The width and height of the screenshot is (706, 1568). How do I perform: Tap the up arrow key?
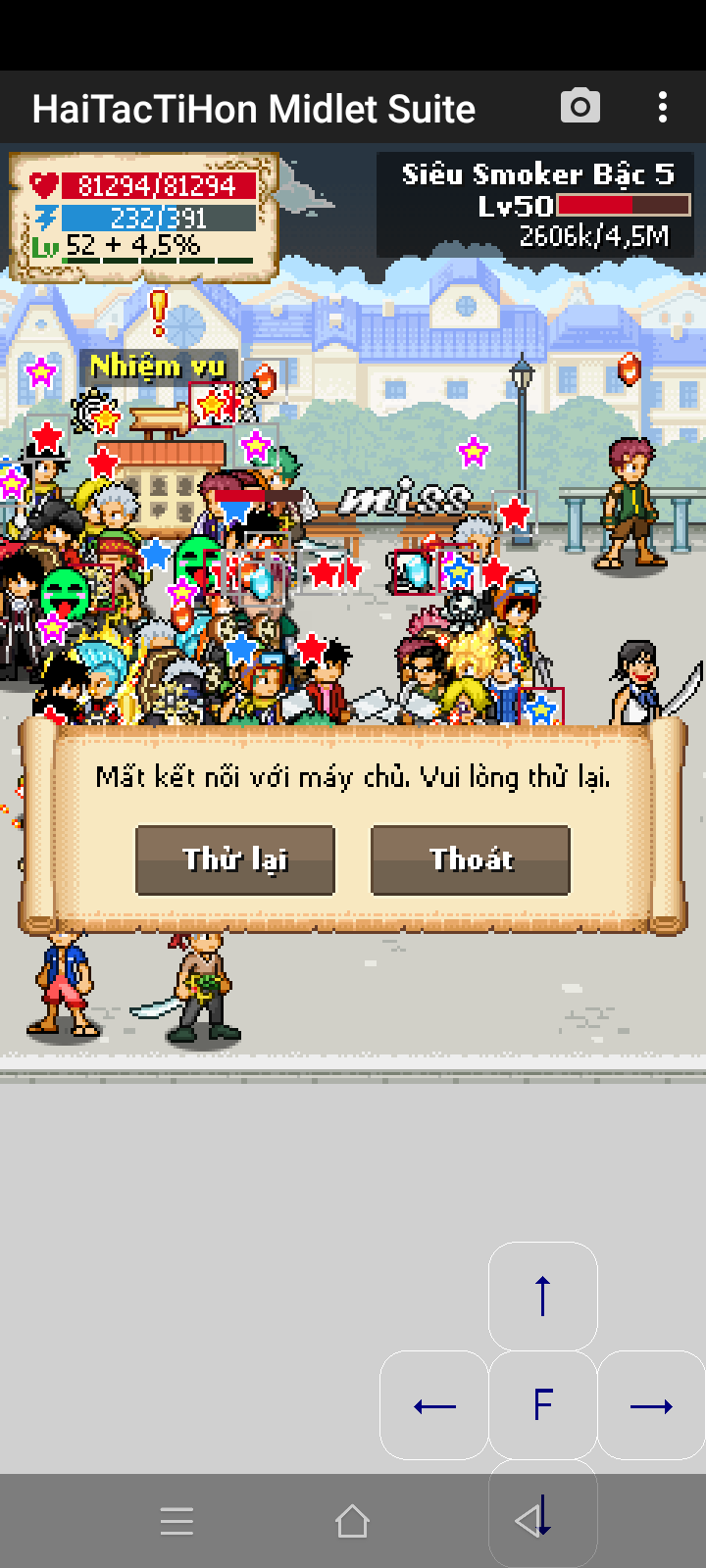[543, 1296]
